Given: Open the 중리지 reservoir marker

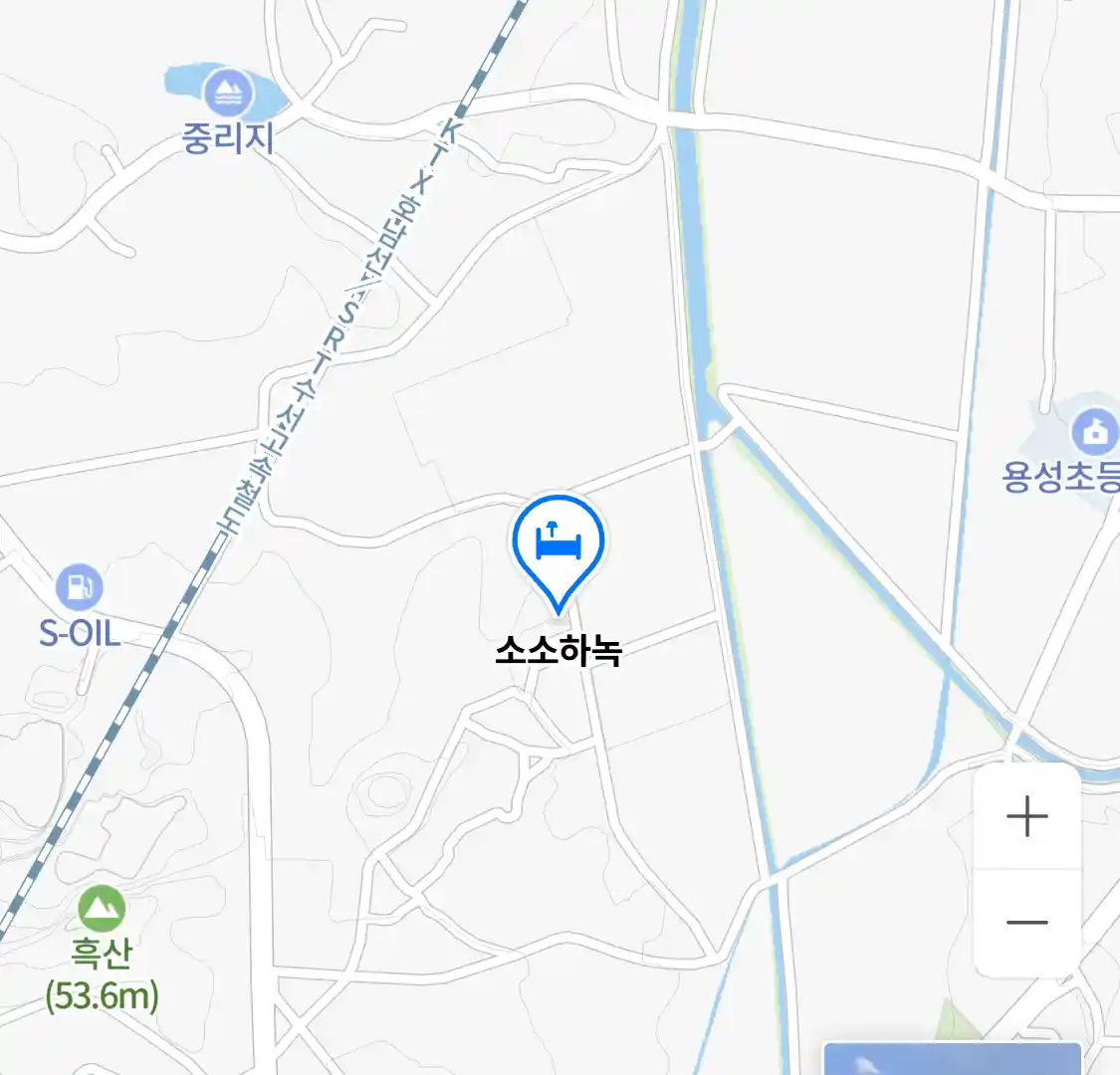Looking at the screenshot, I should click(229, 93).
